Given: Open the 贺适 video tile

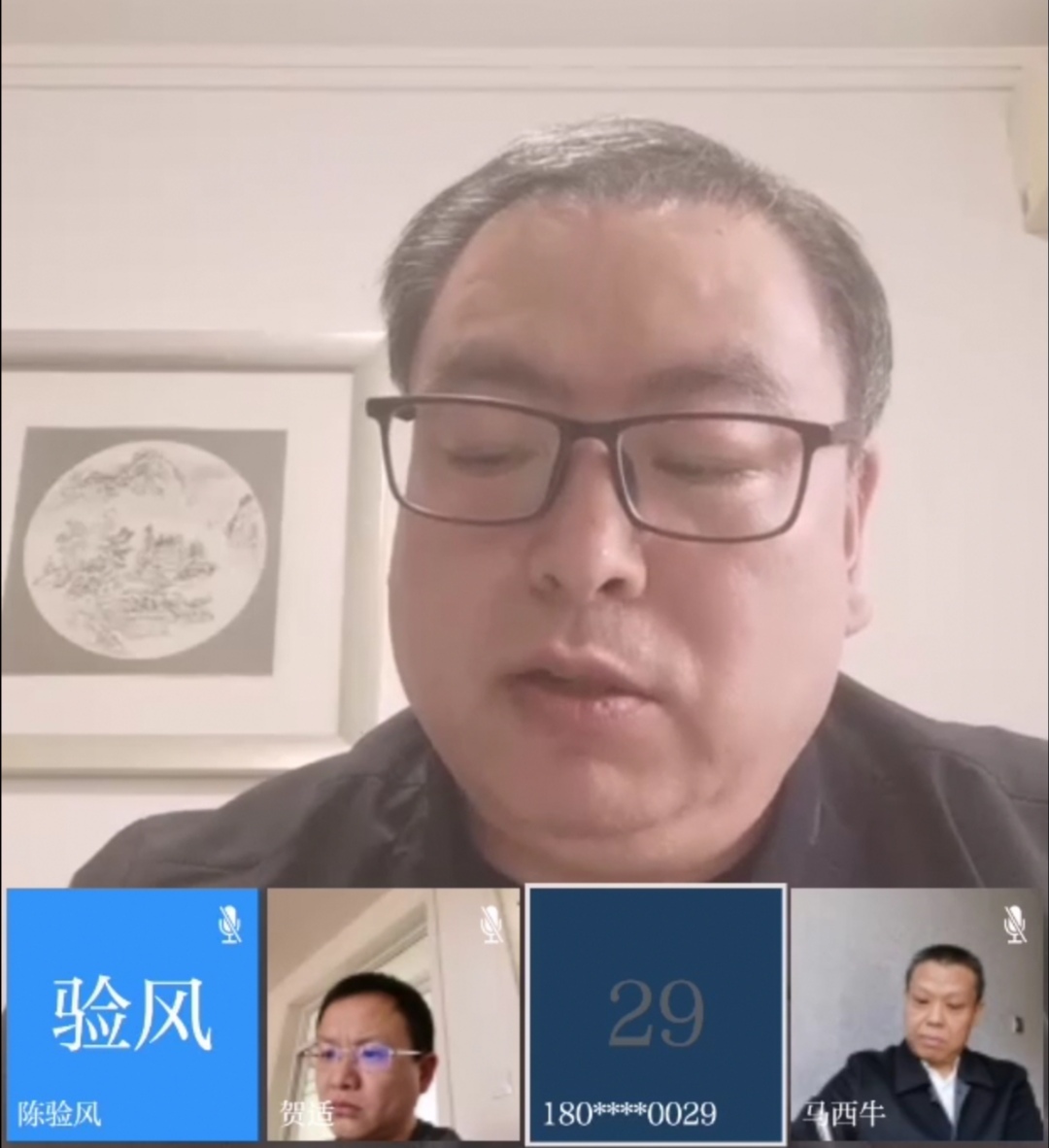Looking at the screenshot, I should (x=393, y=1014).
